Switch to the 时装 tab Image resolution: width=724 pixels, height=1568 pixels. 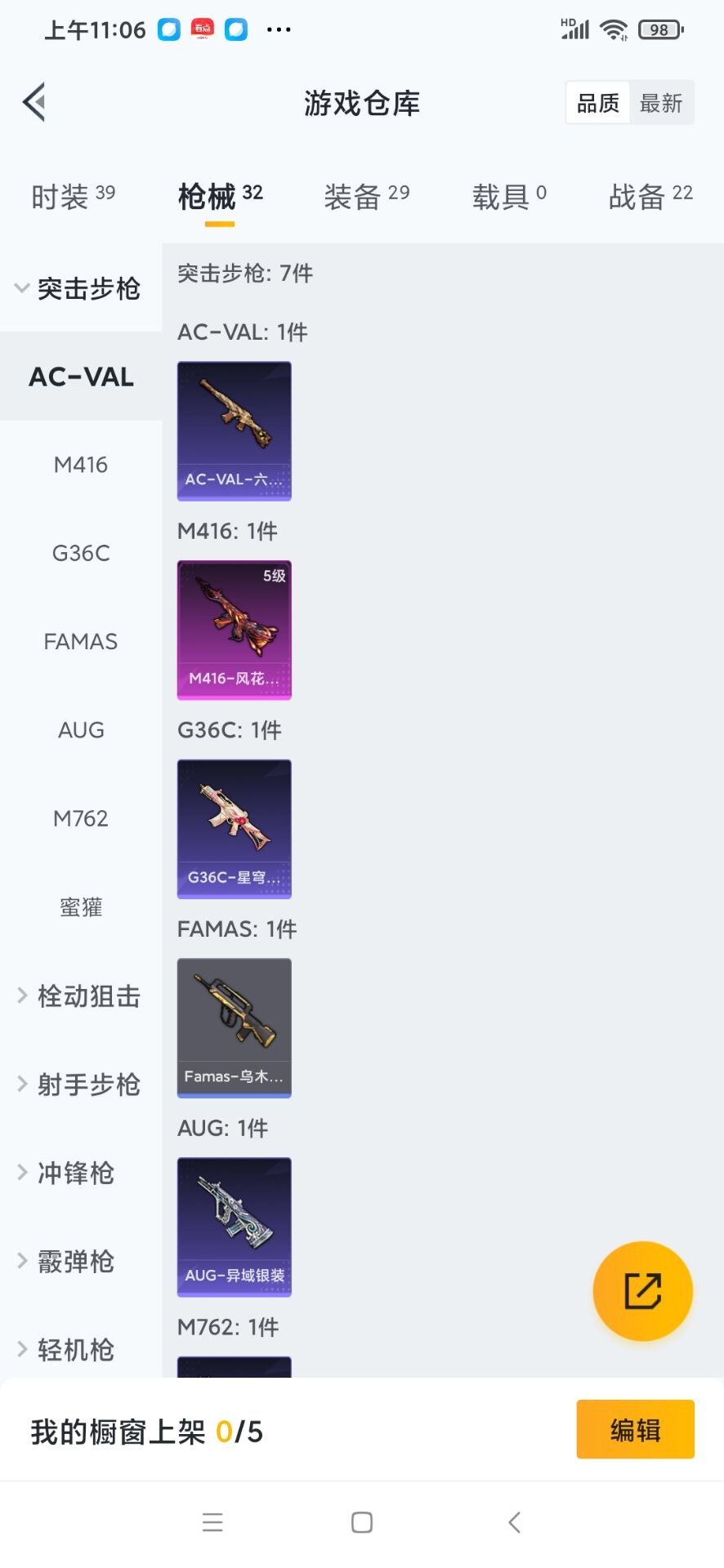point(73,197)
